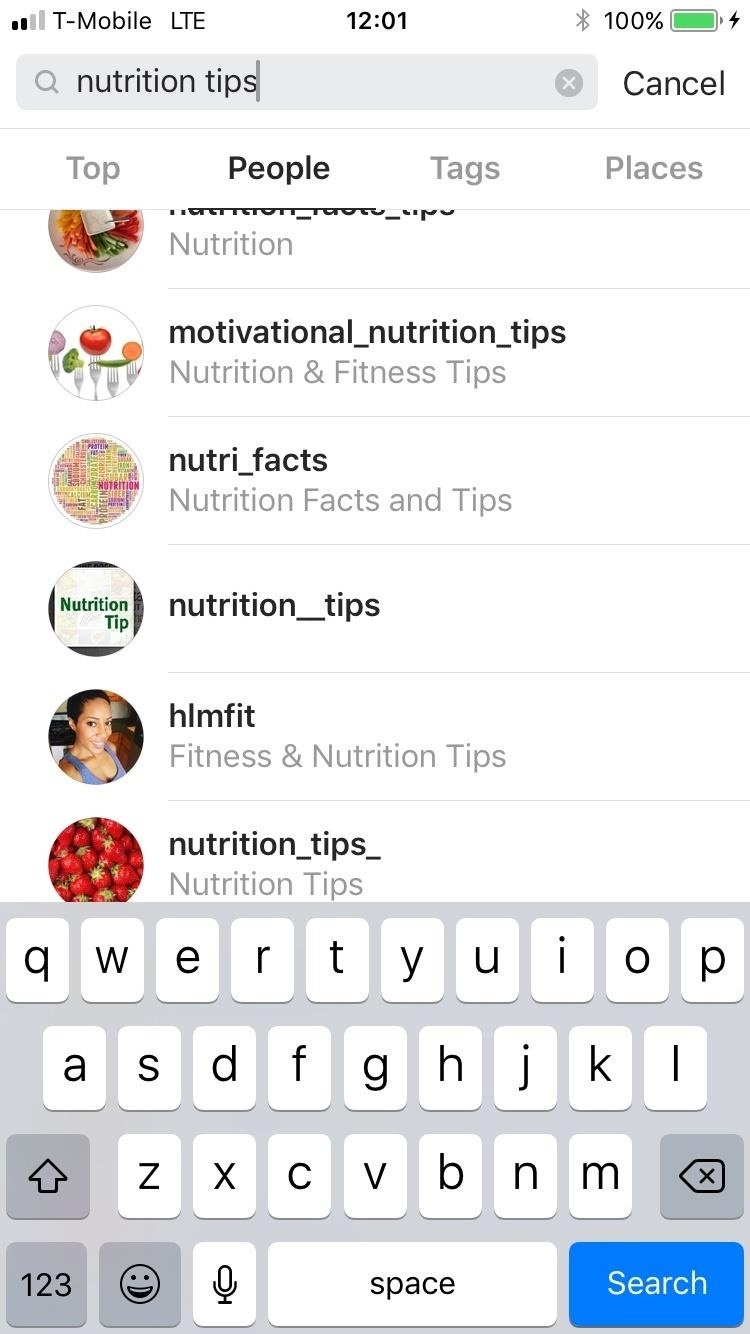Viewport: 750px width, 1334px height.
Task: Switch to the Top tab
Action: [x=93, y=168]
